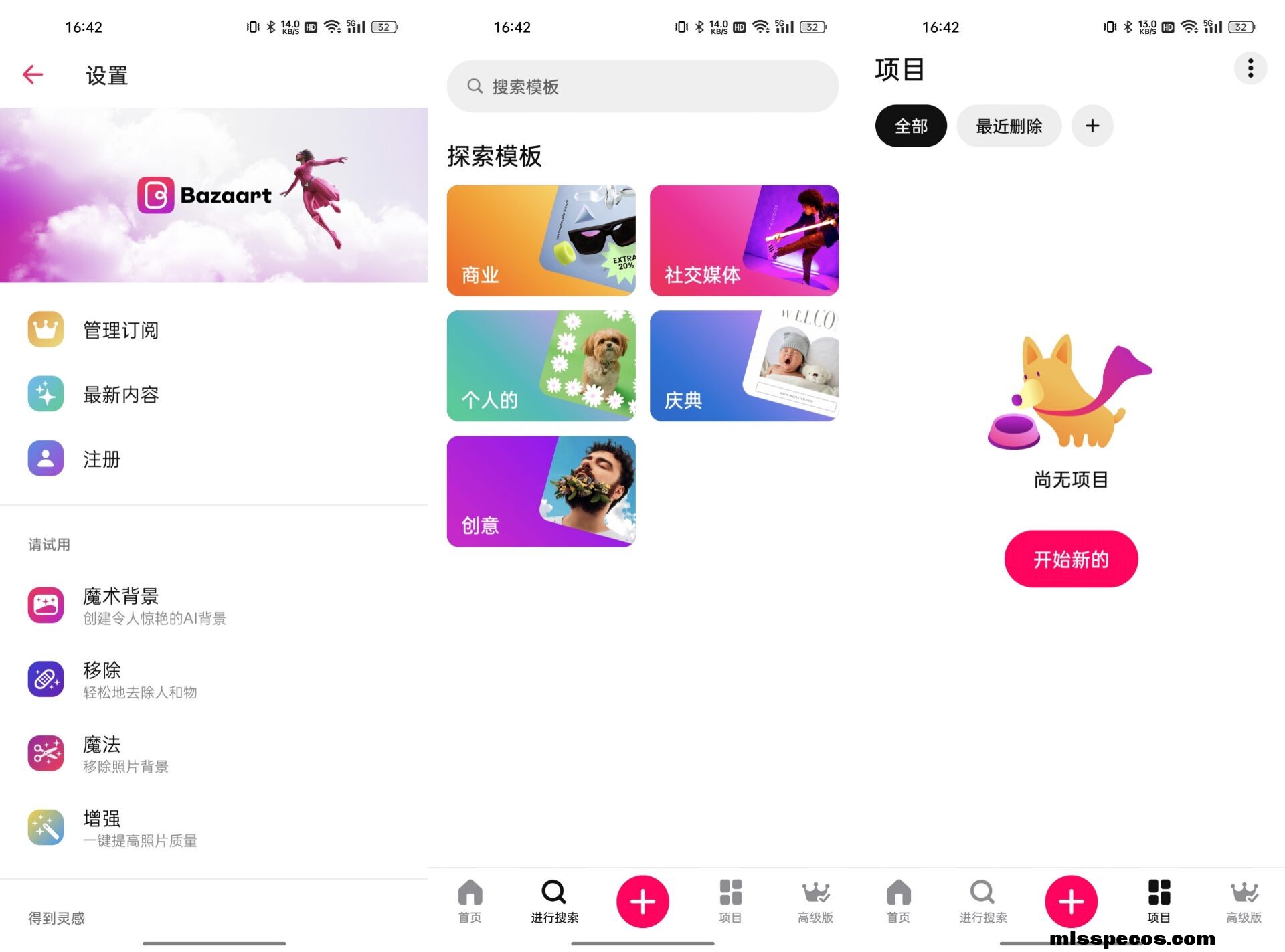Image resolution: width=1285 pixels, height=952 pixels.
Task: Switch to the 最近删除 chip
Action: (x=1008, y=126)
